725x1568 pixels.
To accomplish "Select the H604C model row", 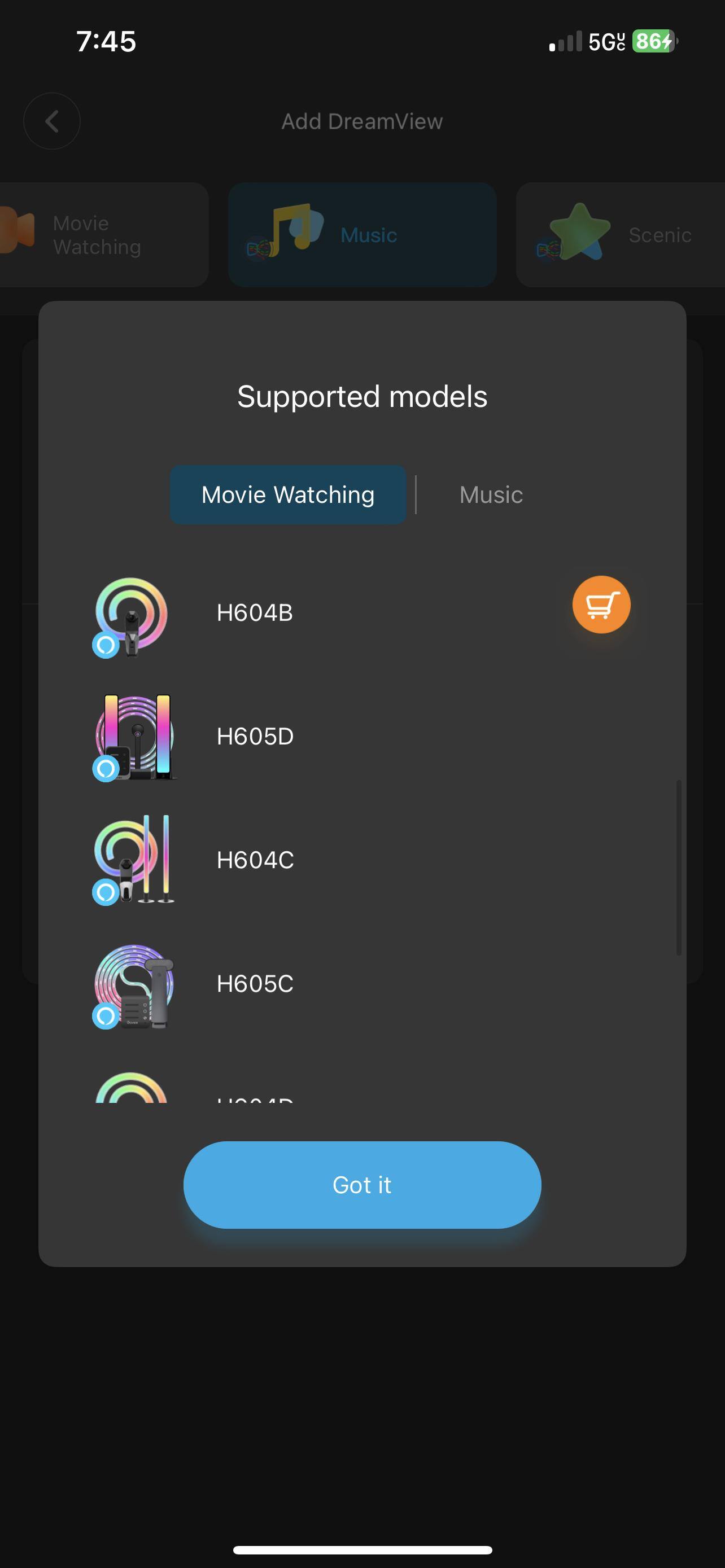I will coord(256,860).
